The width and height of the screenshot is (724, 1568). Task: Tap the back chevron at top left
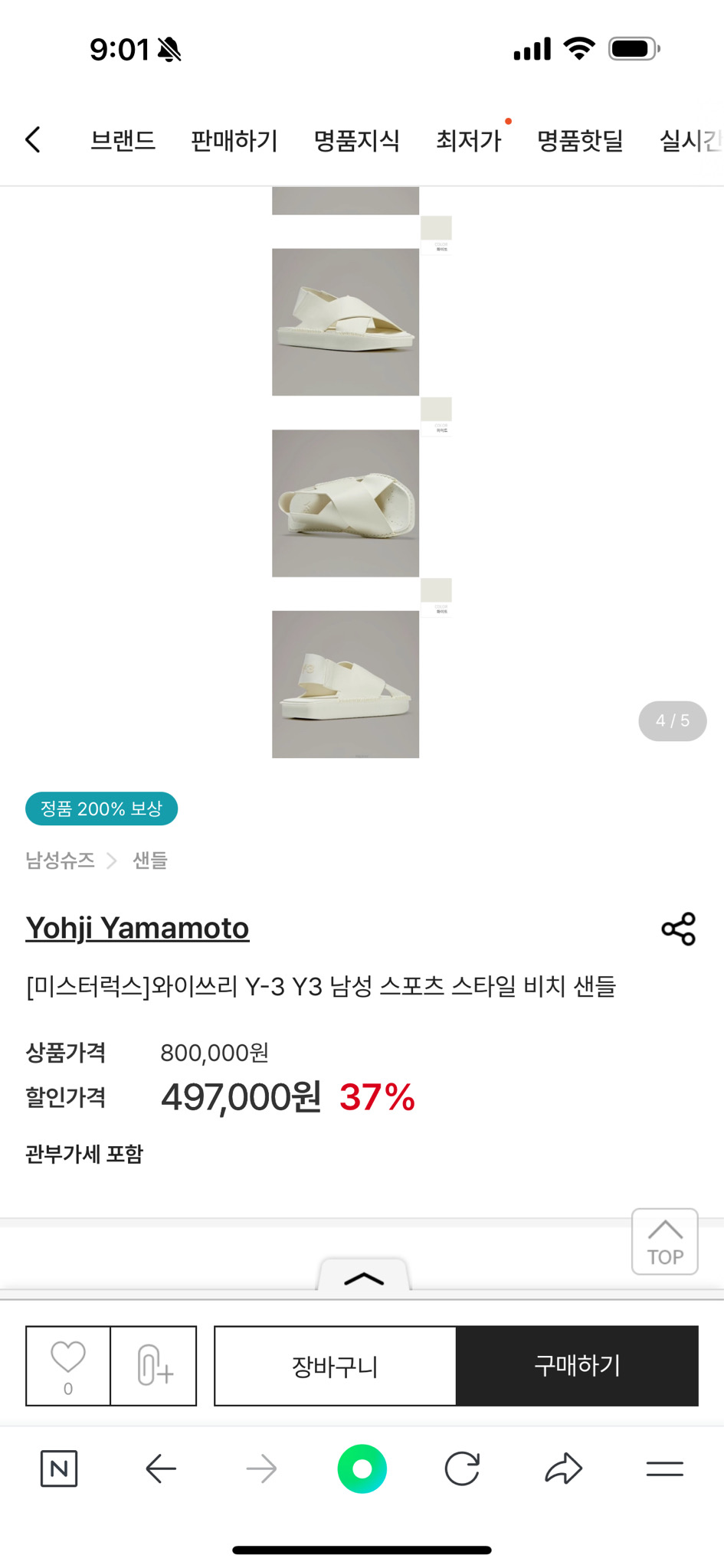pos(32,139)
